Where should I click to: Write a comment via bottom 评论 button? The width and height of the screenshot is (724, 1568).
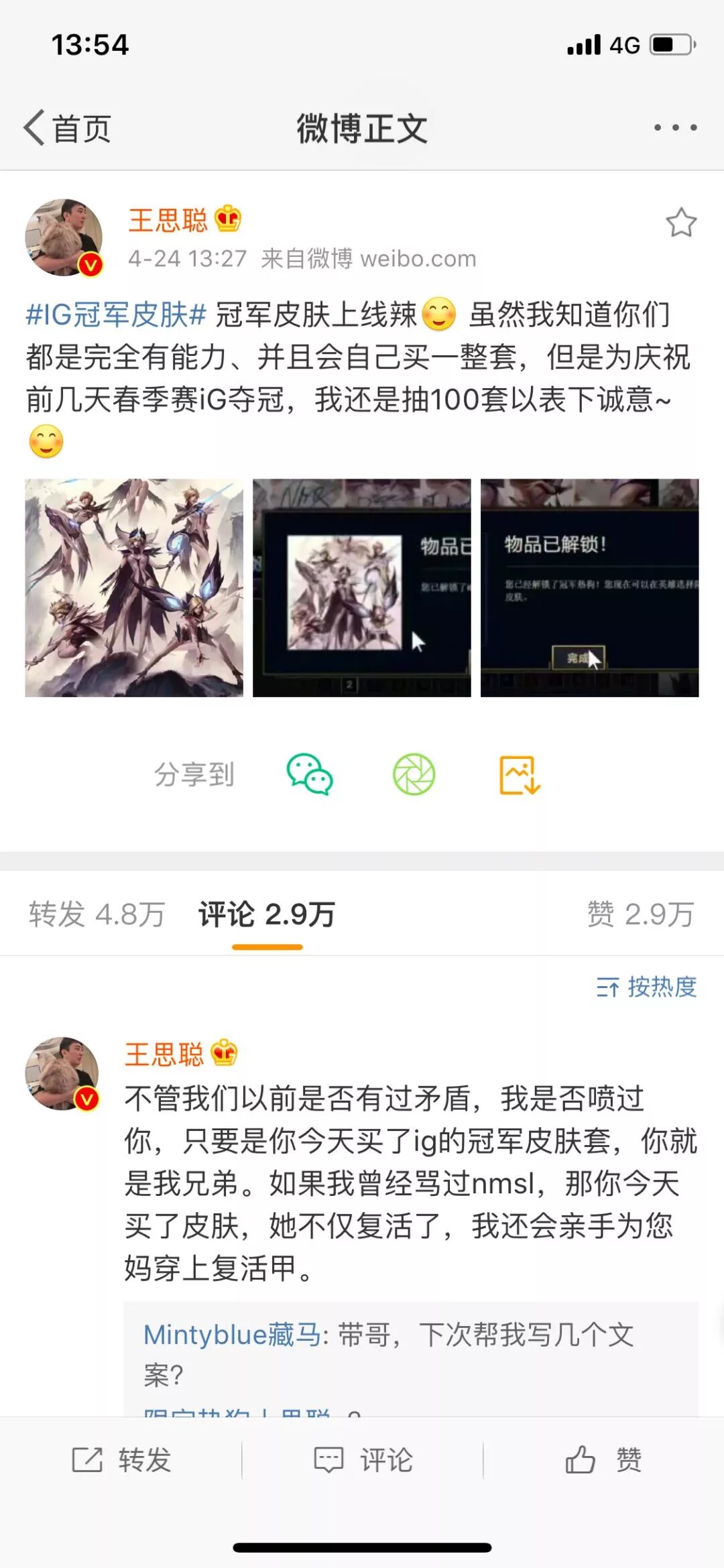click(x=363, y=1459)
